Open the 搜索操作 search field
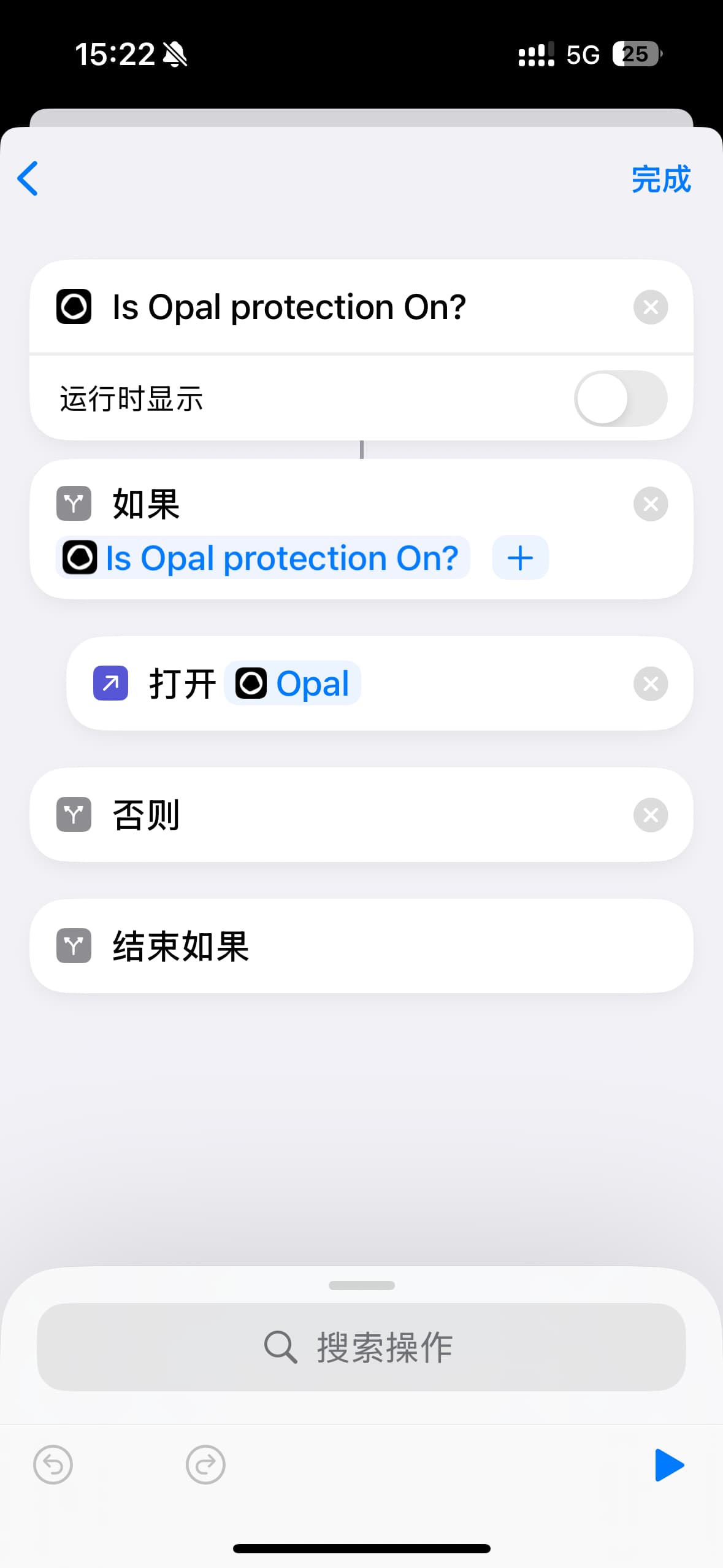 pyautogui.click(x=361, y=1347)
